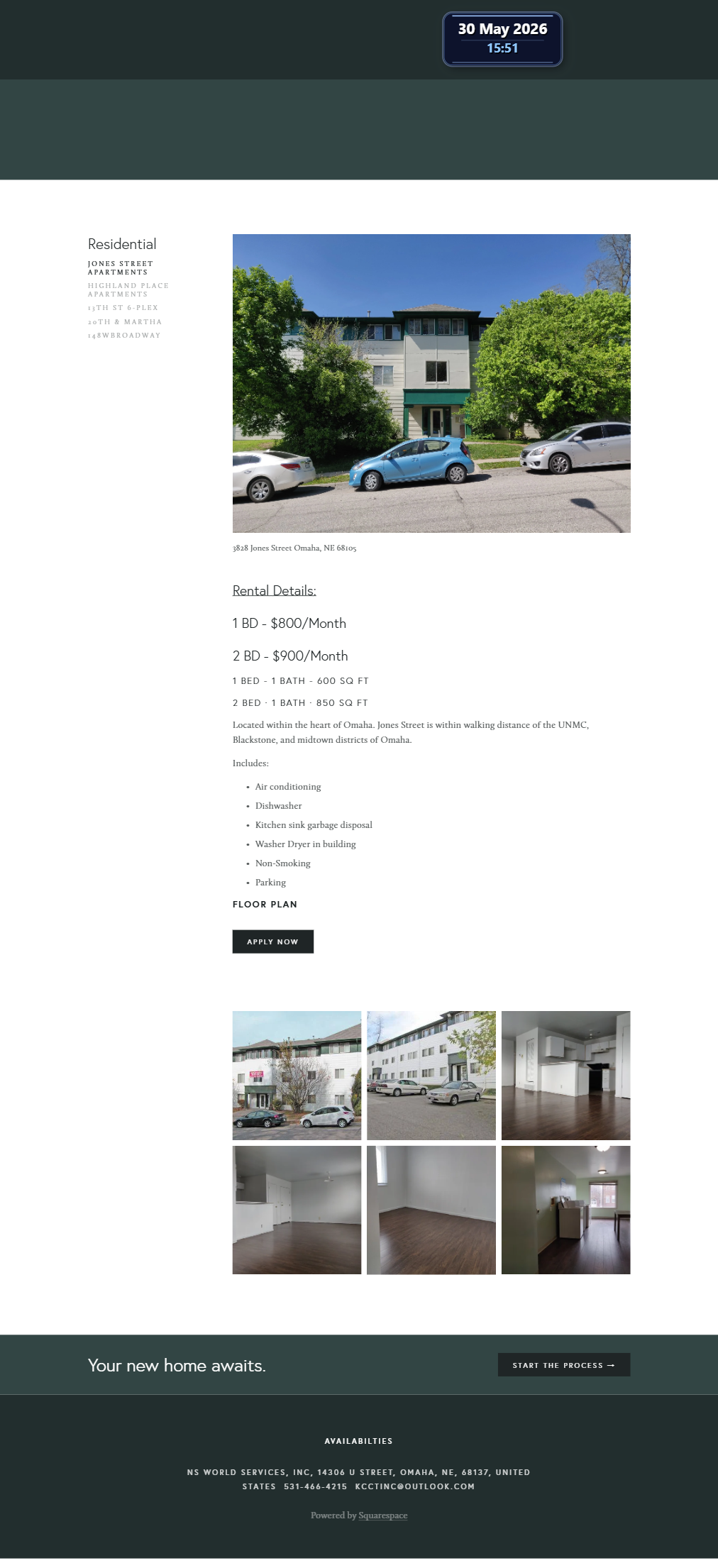This screenshot has height=1568, width=718.
Task: Follow the Squarespace link in the footer
Action: click(x=383, y=1515)
